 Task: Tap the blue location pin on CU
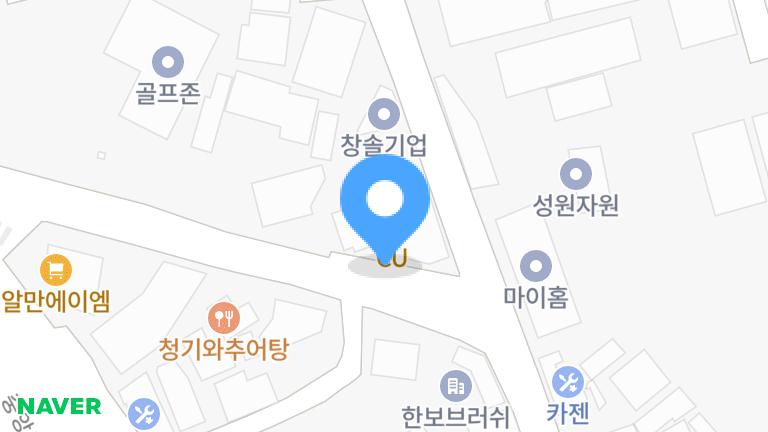[385, 203]
